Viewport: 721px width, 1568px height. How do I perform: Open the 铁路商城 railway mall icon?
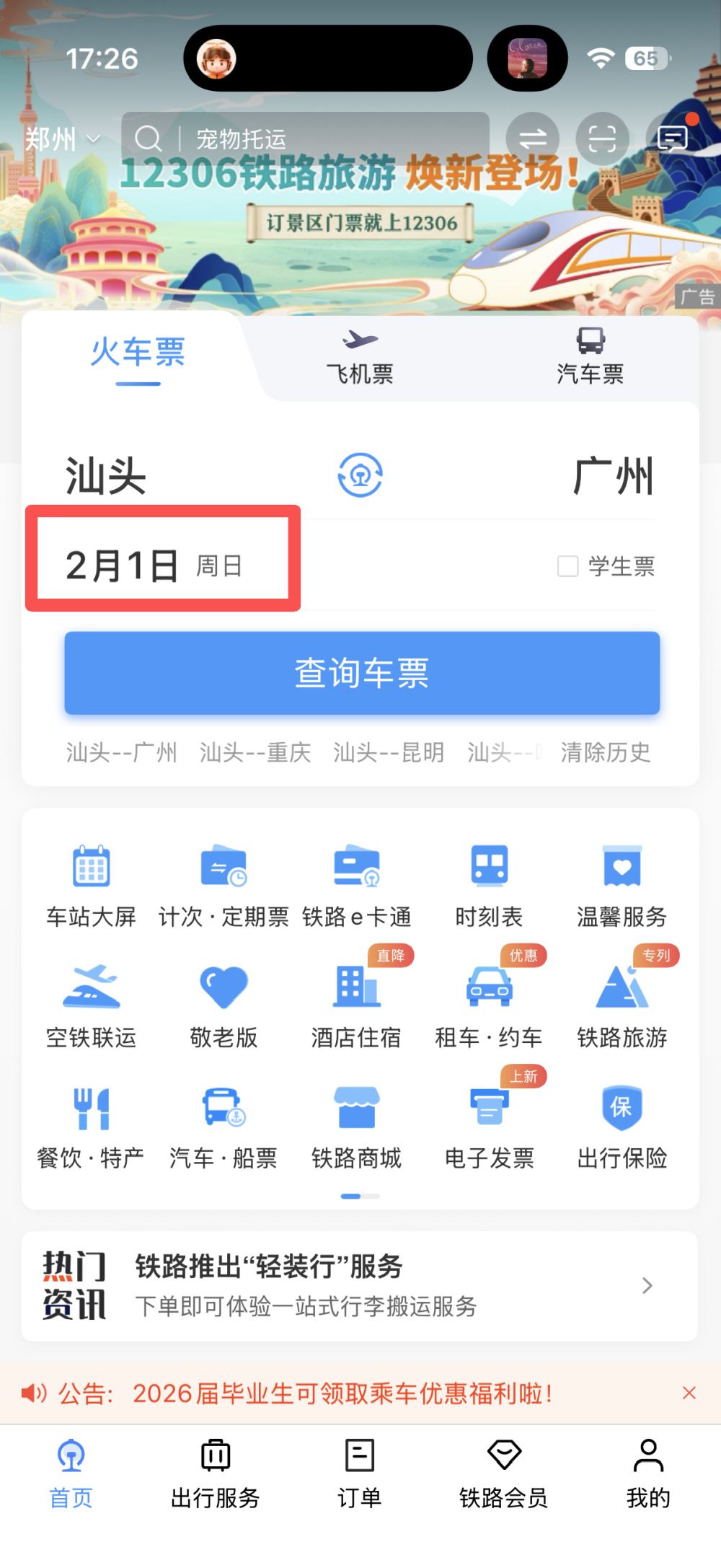click(x=356, y=1122)
